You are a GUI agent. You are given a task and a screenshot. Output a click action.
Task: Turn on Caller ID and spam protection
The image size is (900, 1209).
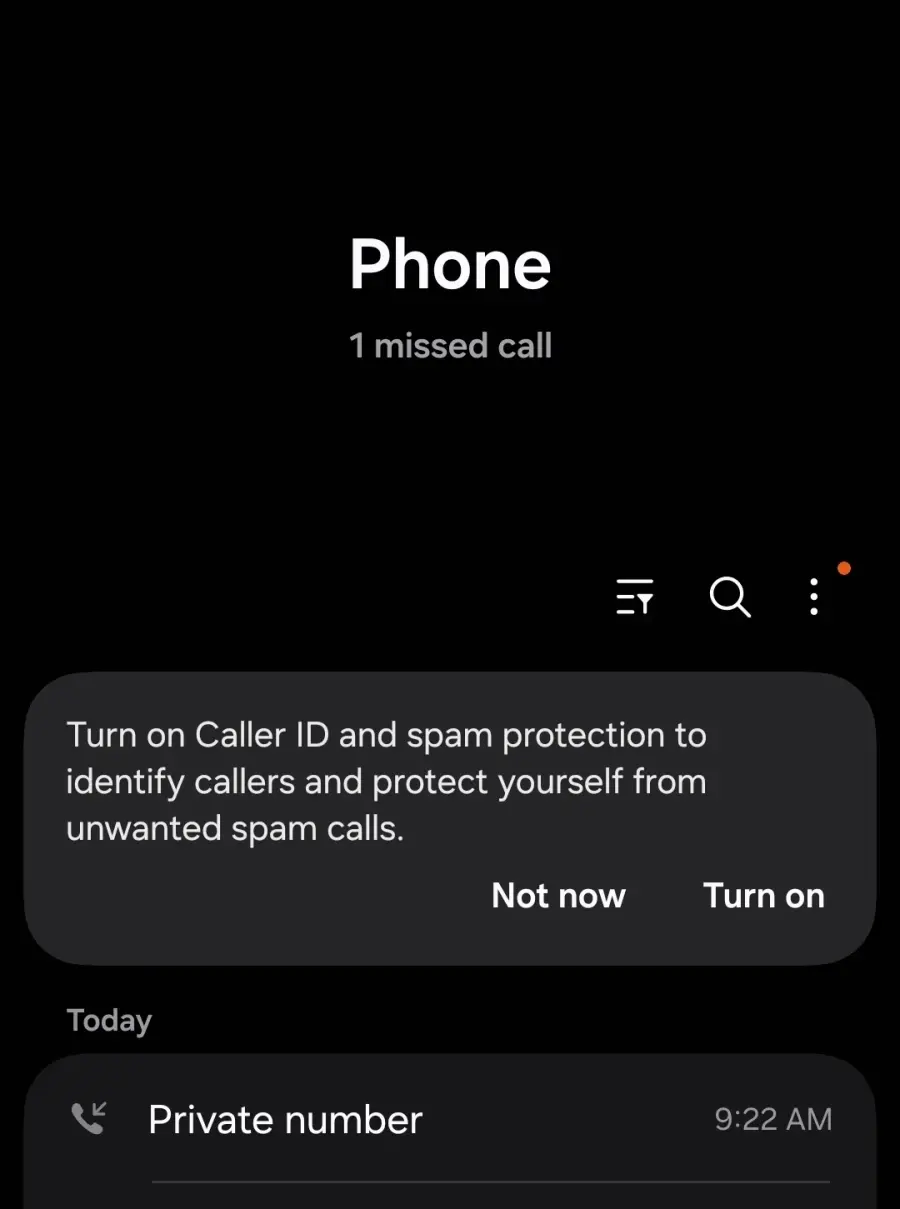(x=764, y=895)
